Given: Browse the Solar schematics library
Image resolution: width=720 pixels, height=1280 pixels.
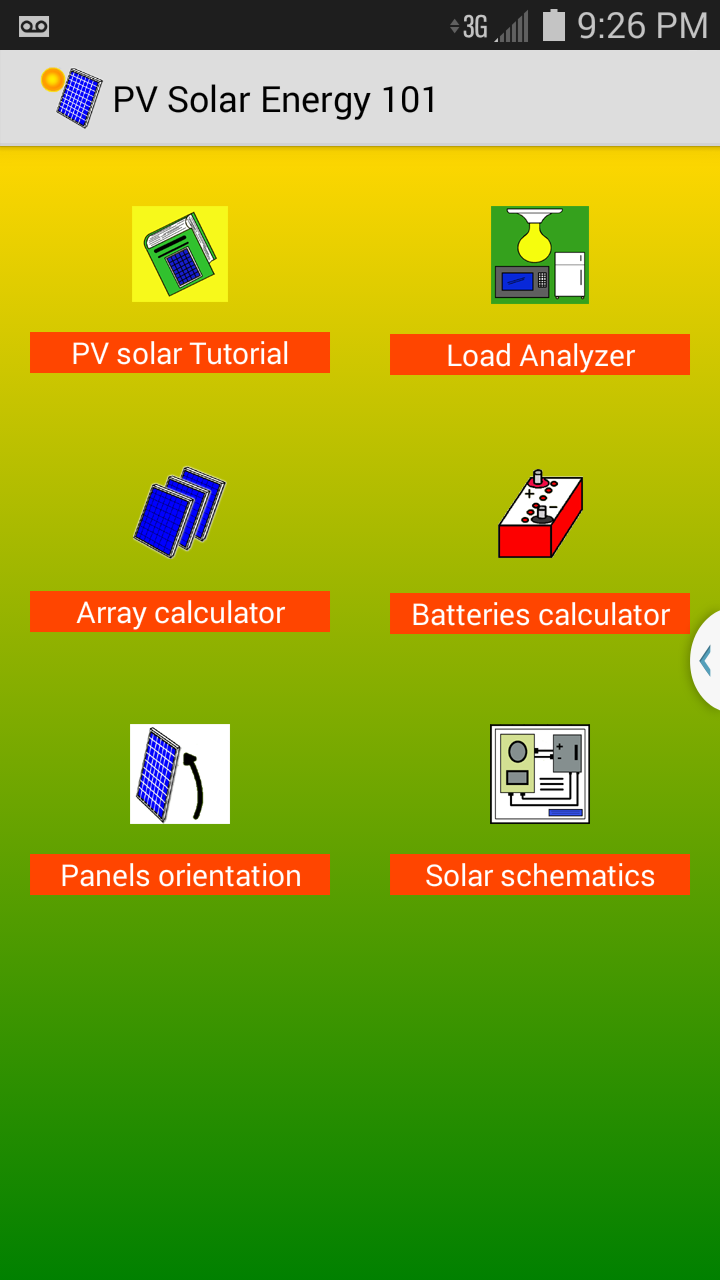Looking at the screenshot, I should pyautogui.click(x=540, y=874).
